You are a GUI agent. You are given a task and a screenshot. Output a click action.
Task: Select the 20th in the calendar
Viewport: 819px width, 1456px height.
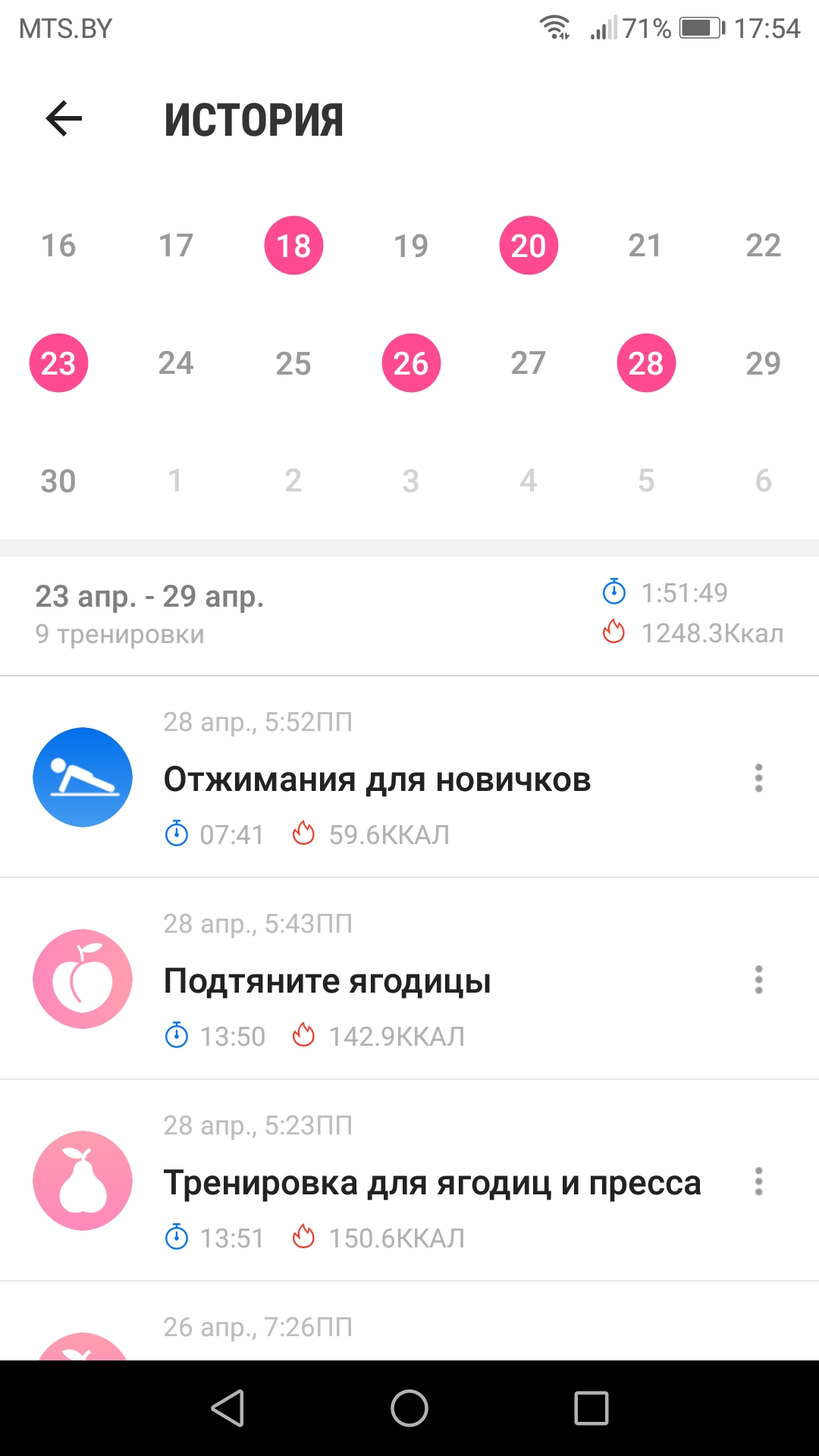coord(529,246)
